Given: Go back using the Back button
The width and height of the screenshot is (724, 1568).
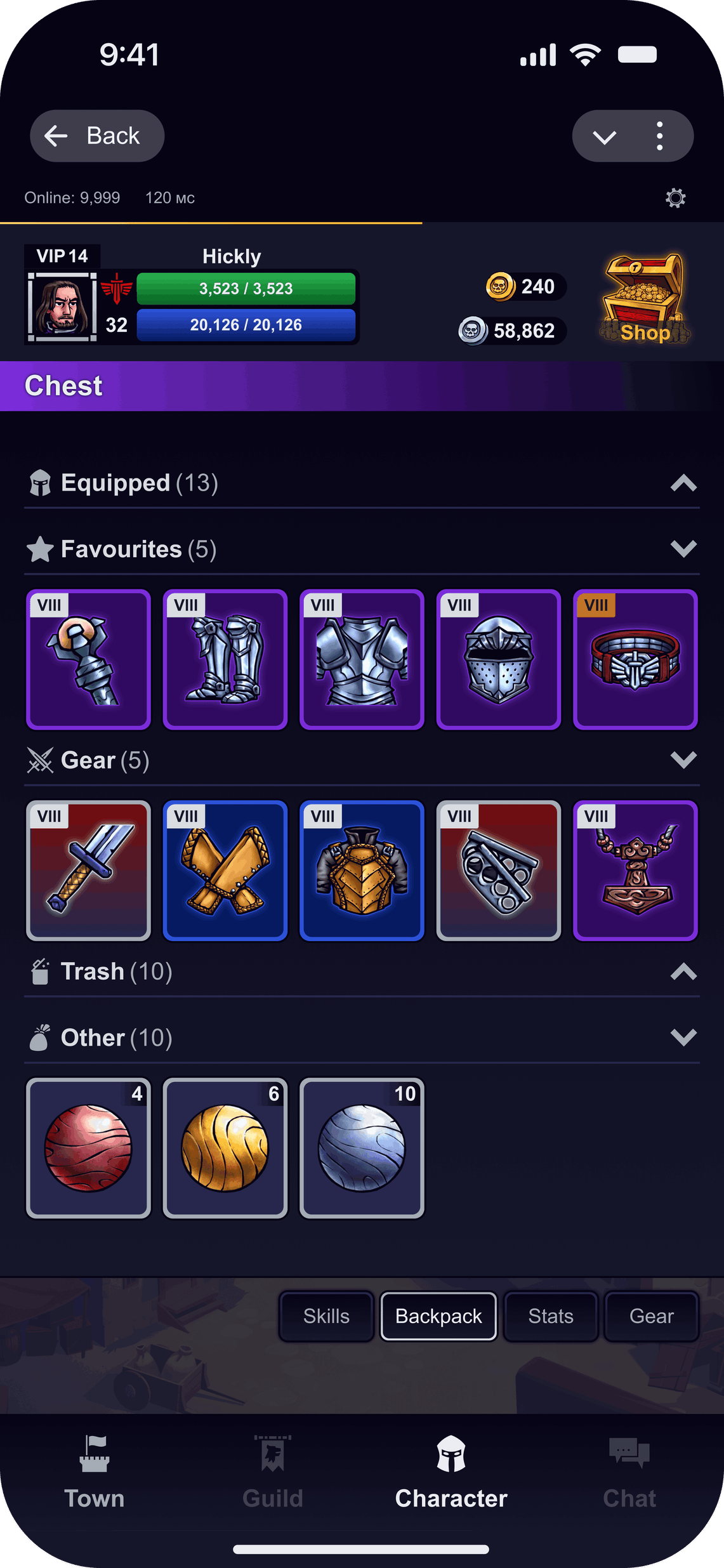Looking at the screenshot, I should click(97, 136).
